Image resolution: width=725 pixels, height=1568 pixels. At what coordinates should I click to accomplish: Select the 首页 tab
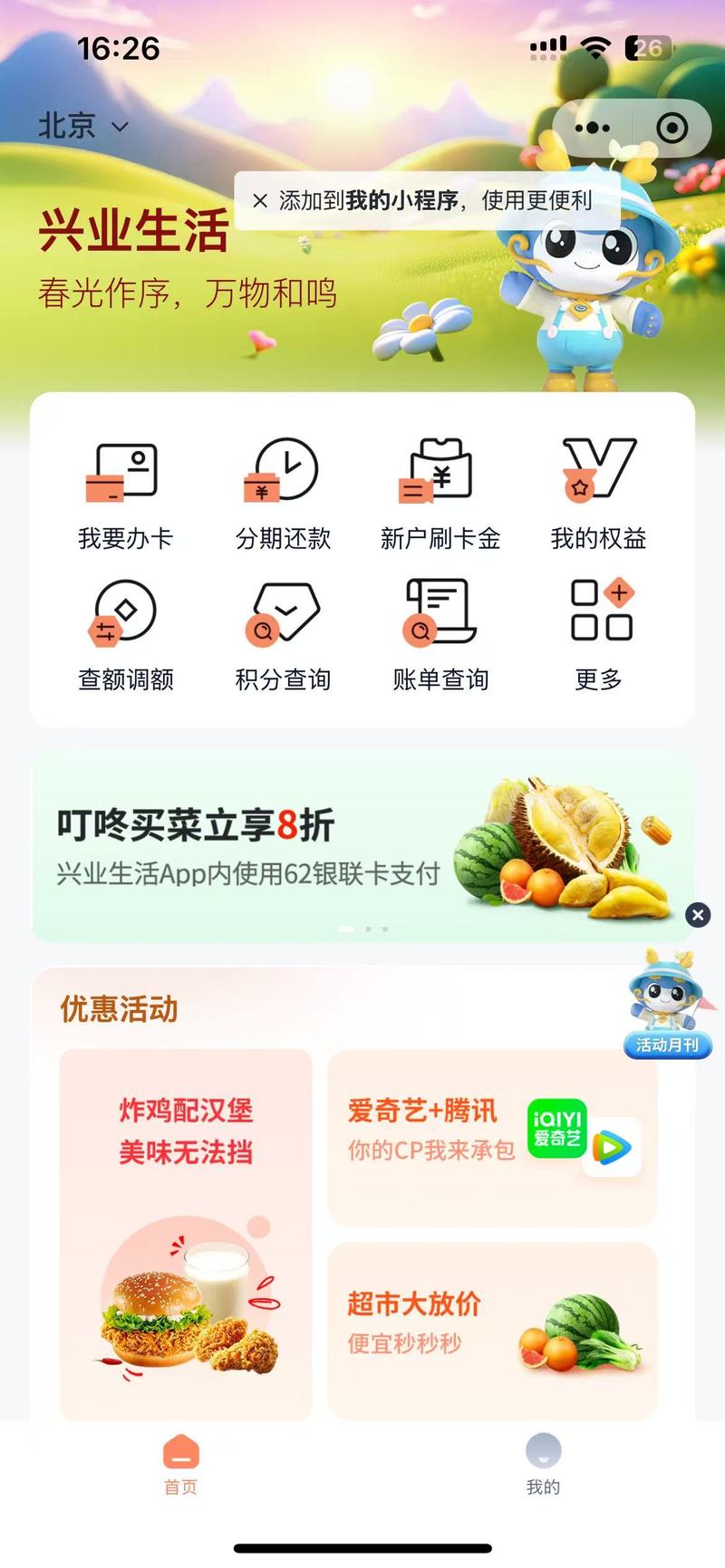pos(180,1464)
